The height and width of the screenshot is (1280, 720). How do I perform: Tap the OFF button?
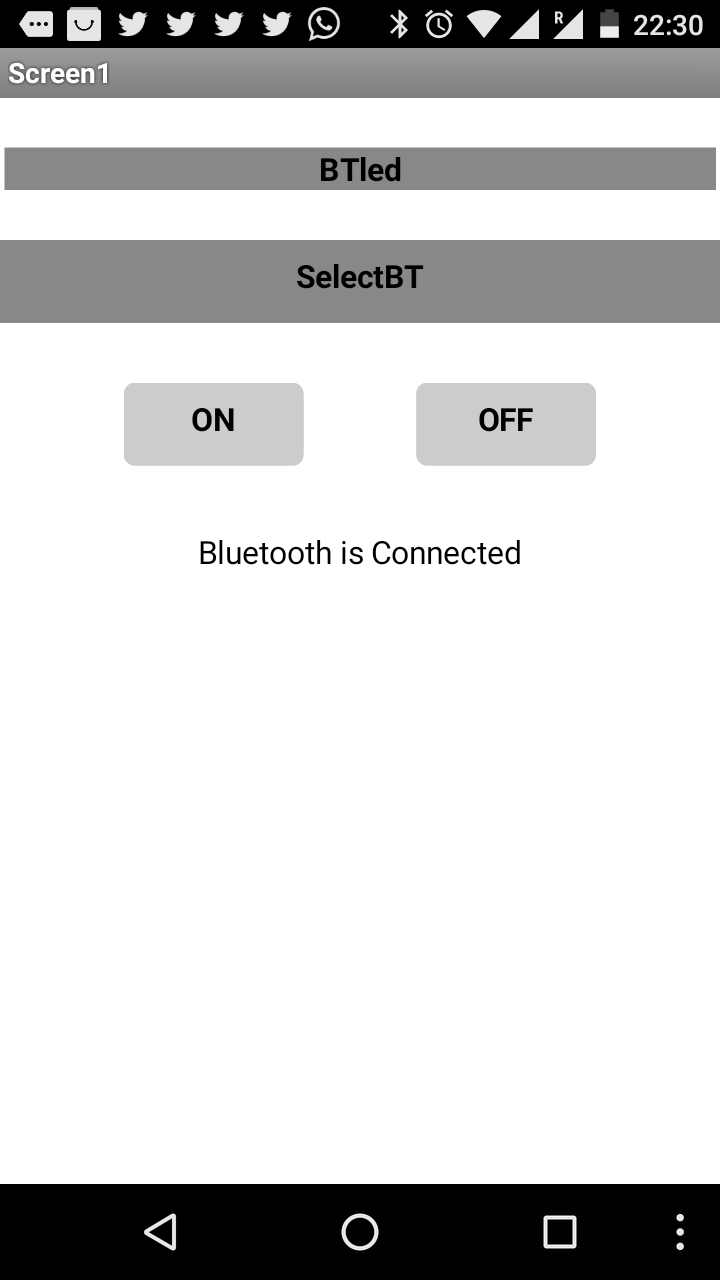506,424
